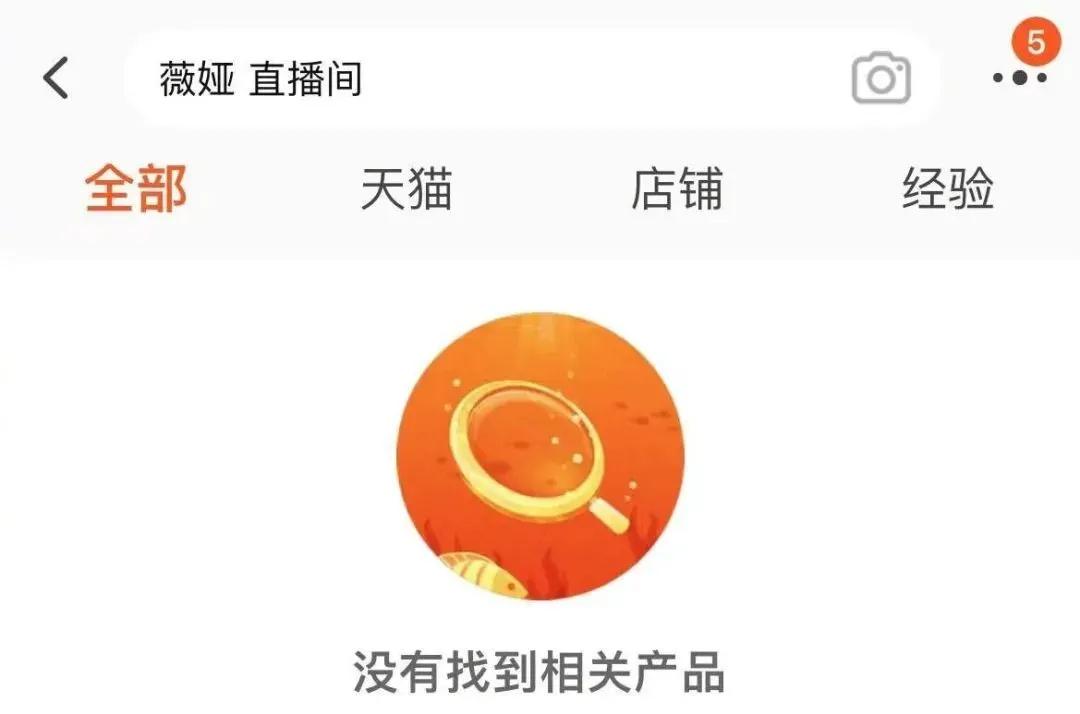Viewport: 1080px width, 714px height.
Task: Switch to the 全部 tab
Action: [x=136, y=189]
